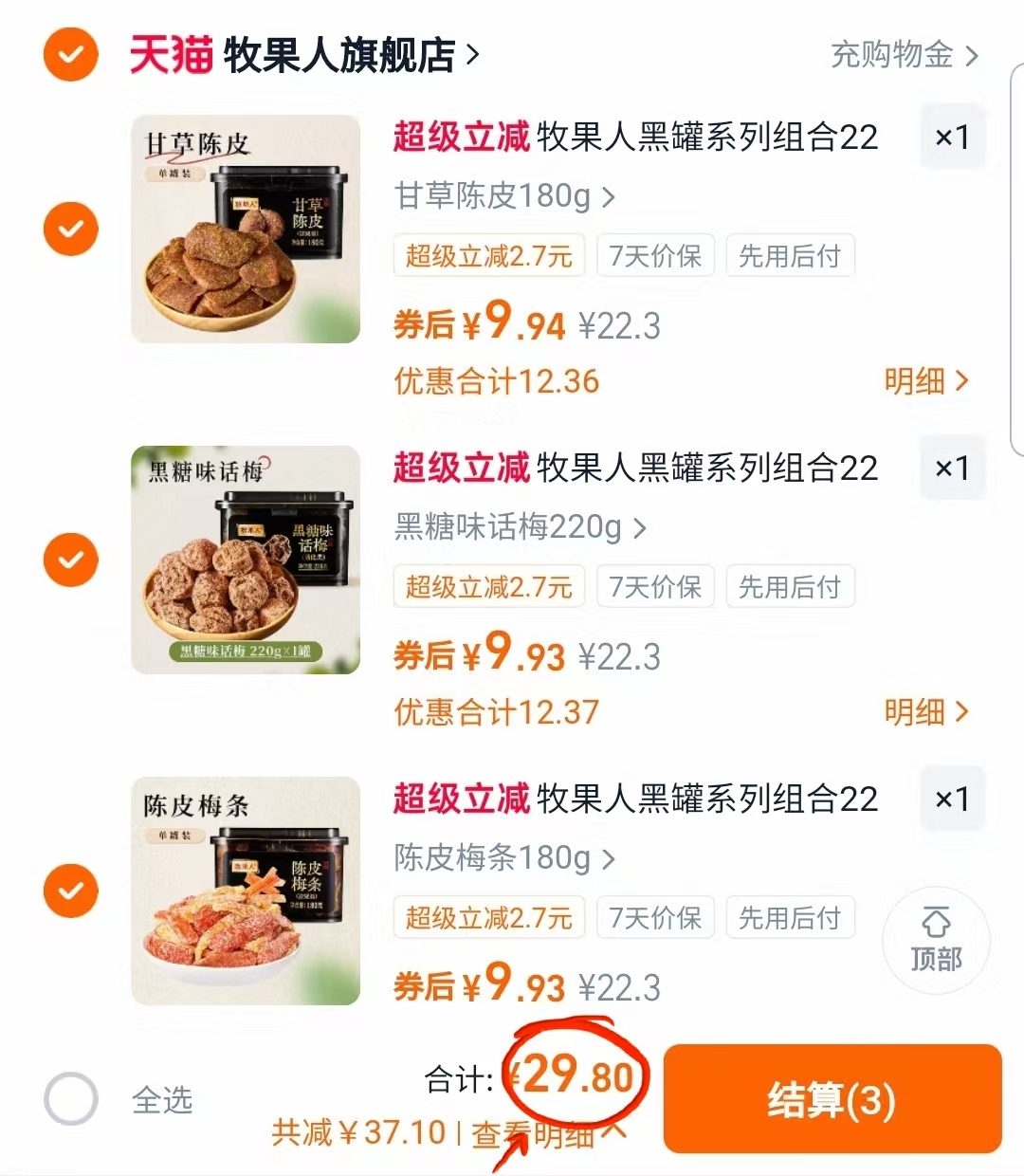The height and width of the screenshot is (1176, 1024).
Task: Open 甘草陈皮180g product detail page
Action: 493,196
